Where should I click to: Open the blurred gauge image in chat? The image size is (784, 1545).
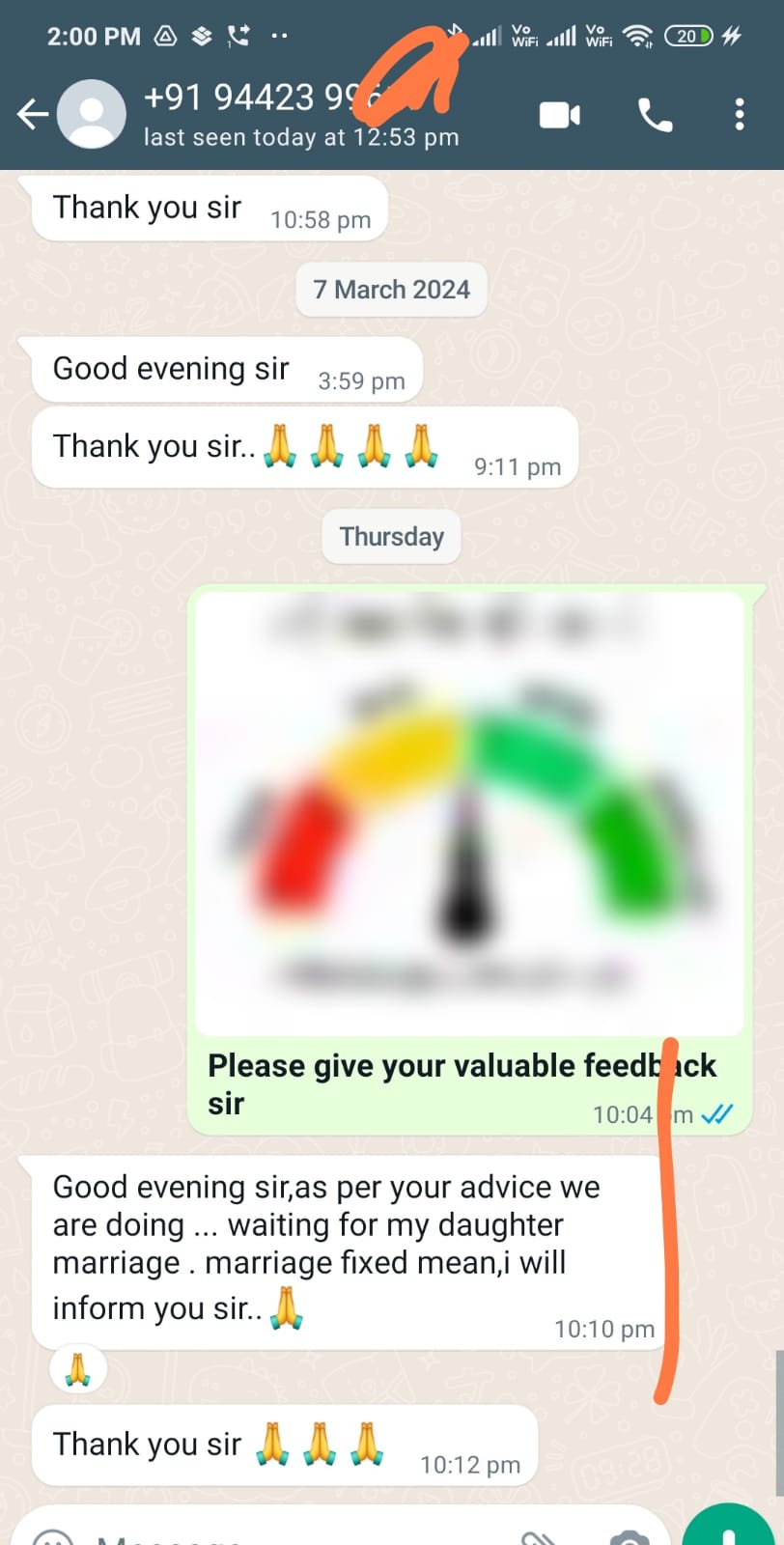(x=469, y=813)
